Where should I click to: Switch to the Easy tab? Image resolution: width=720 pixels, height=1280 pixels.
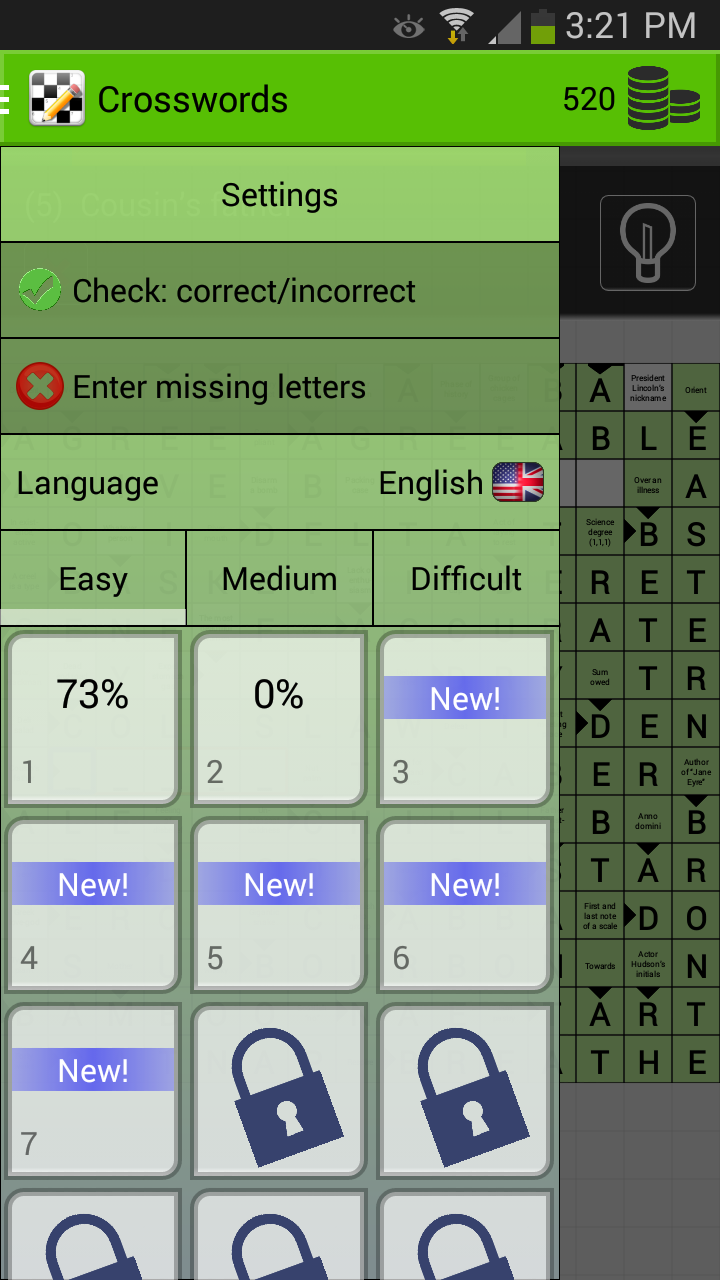point(93,579)
